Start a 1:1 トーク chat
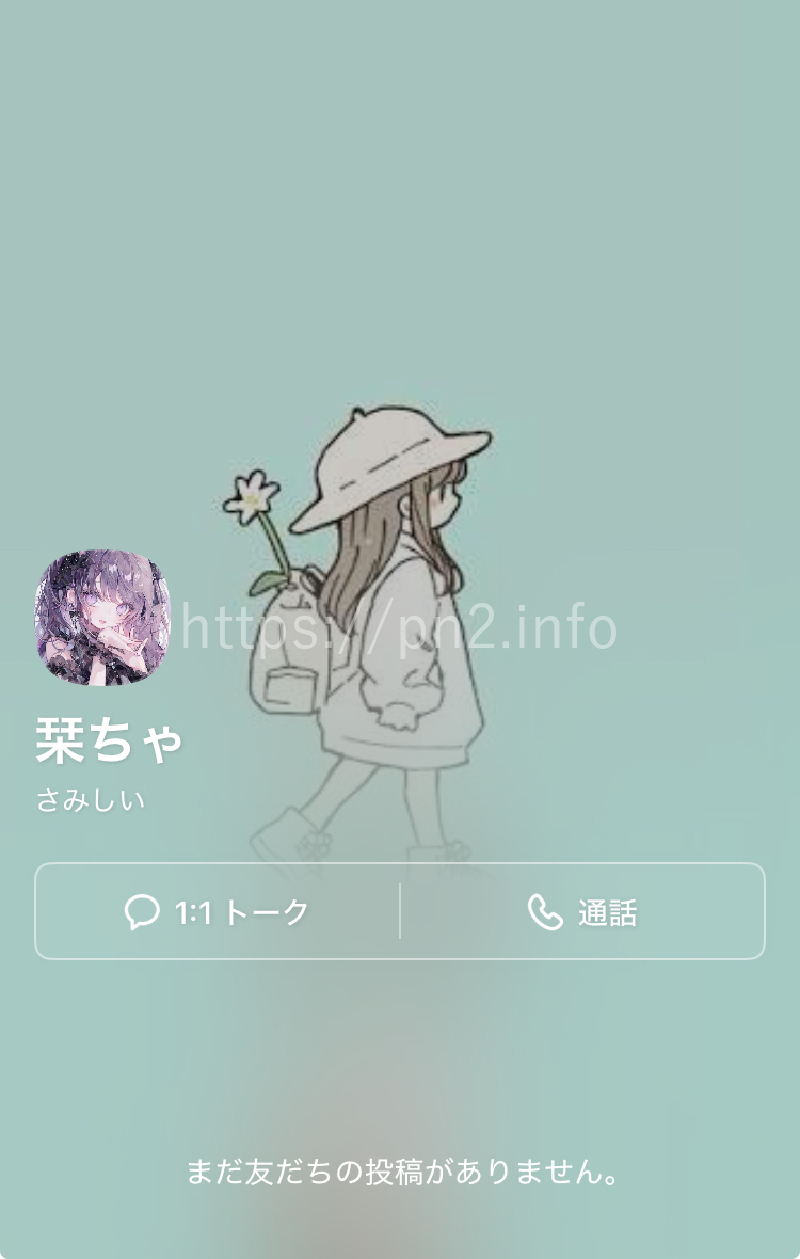The width and height of the screenshot is (800, 1259). tap(217, 912)
